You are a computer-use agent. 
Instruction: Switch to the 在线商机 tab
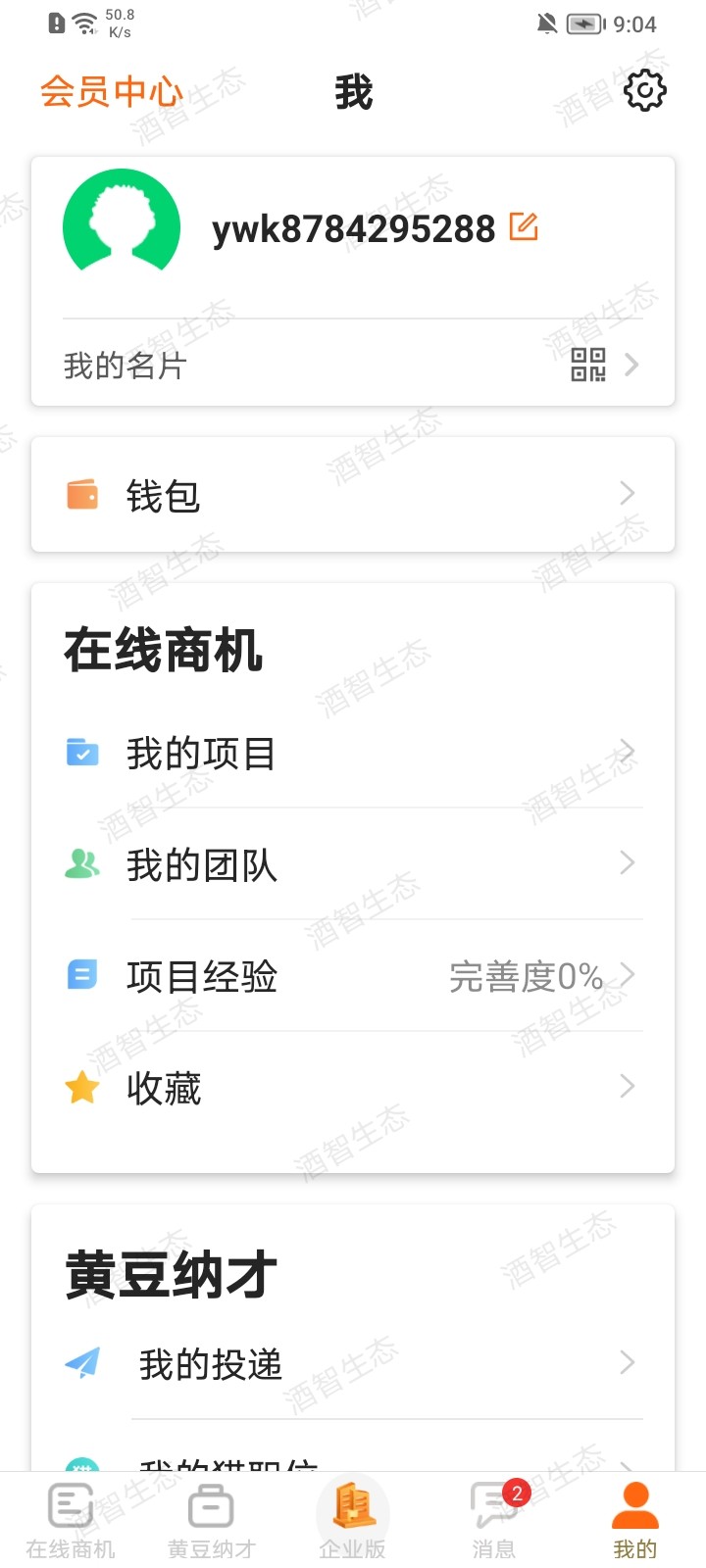(x=71, y=1521)
